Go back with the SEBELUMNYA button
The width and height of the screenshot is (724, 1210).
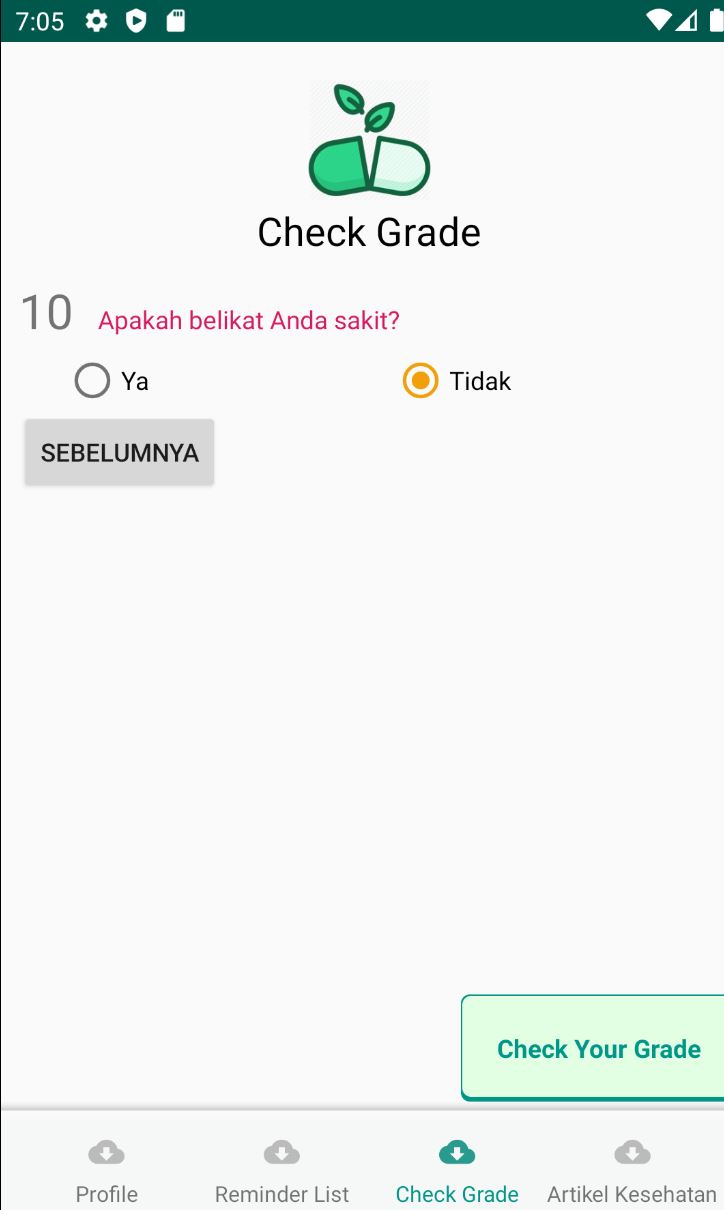click(119, 453)
